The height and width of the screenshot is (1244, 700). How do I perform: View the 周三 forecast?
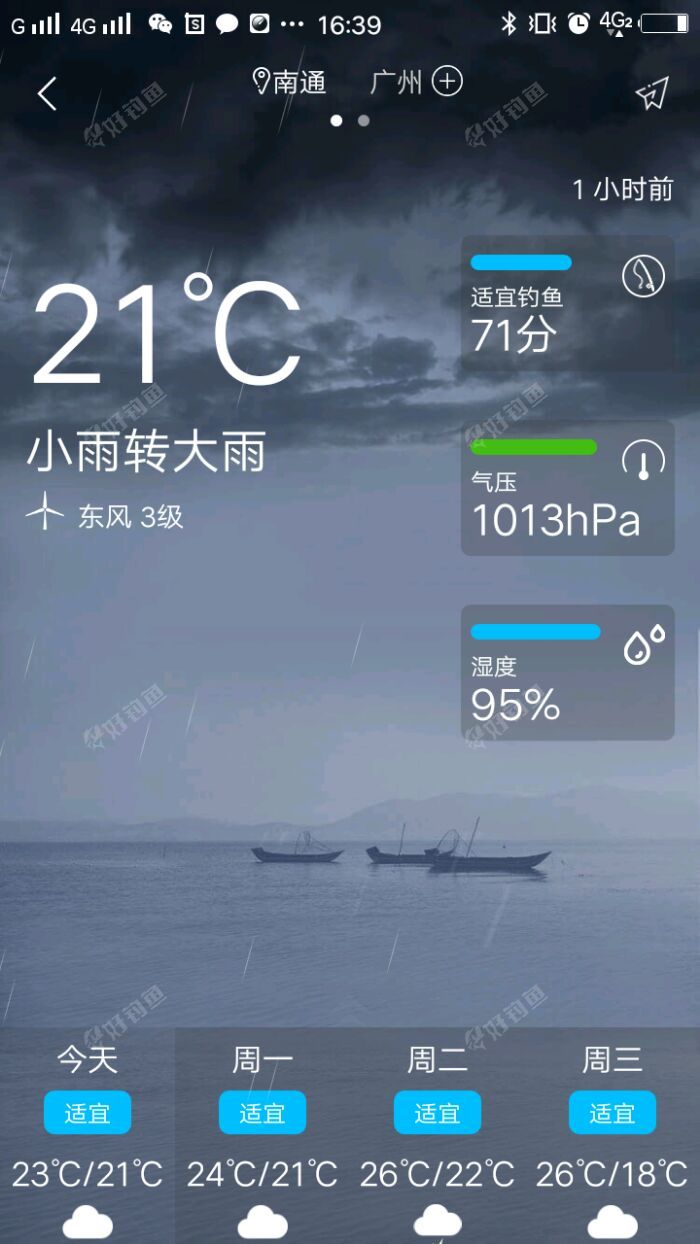pyautogui.click(x=612, y=1136)
